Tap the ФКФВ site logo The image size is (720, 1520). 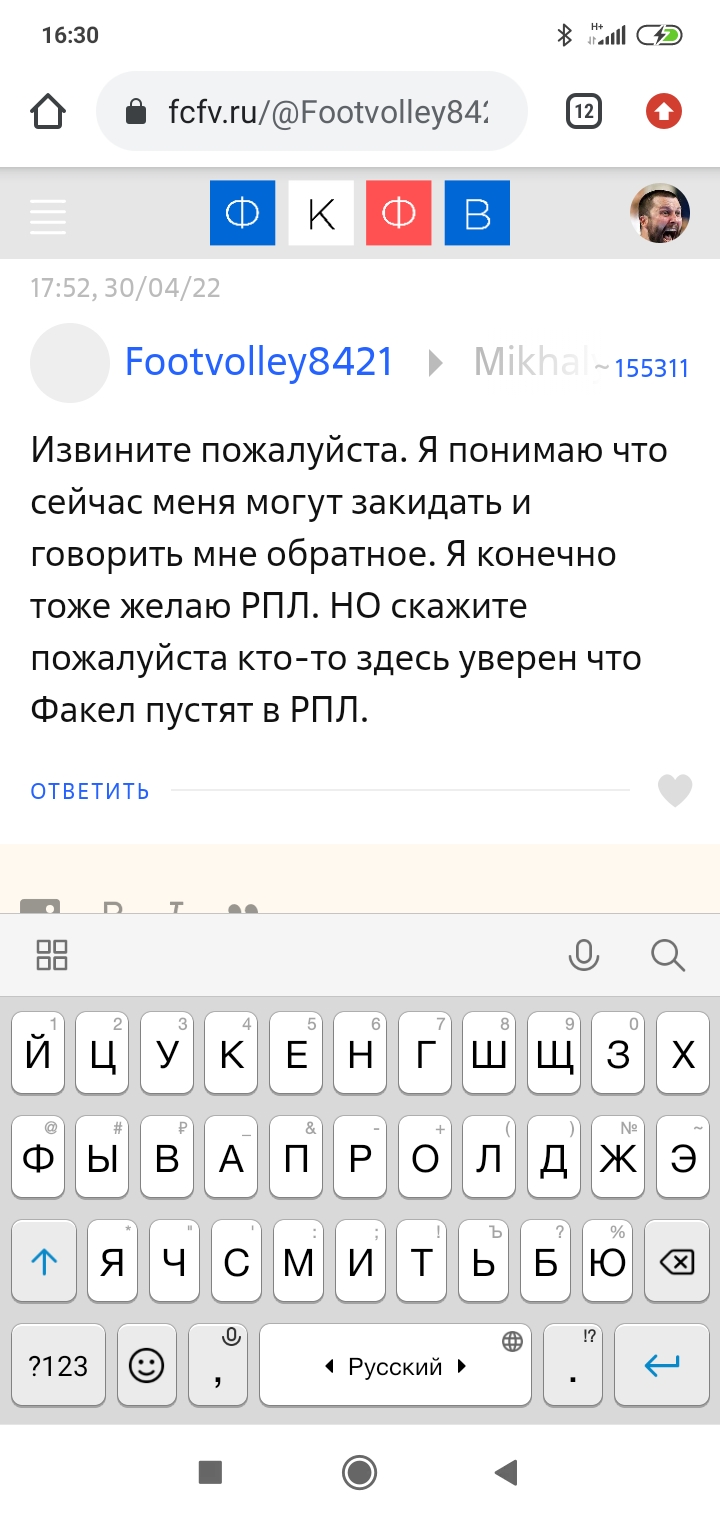point(359,213)
